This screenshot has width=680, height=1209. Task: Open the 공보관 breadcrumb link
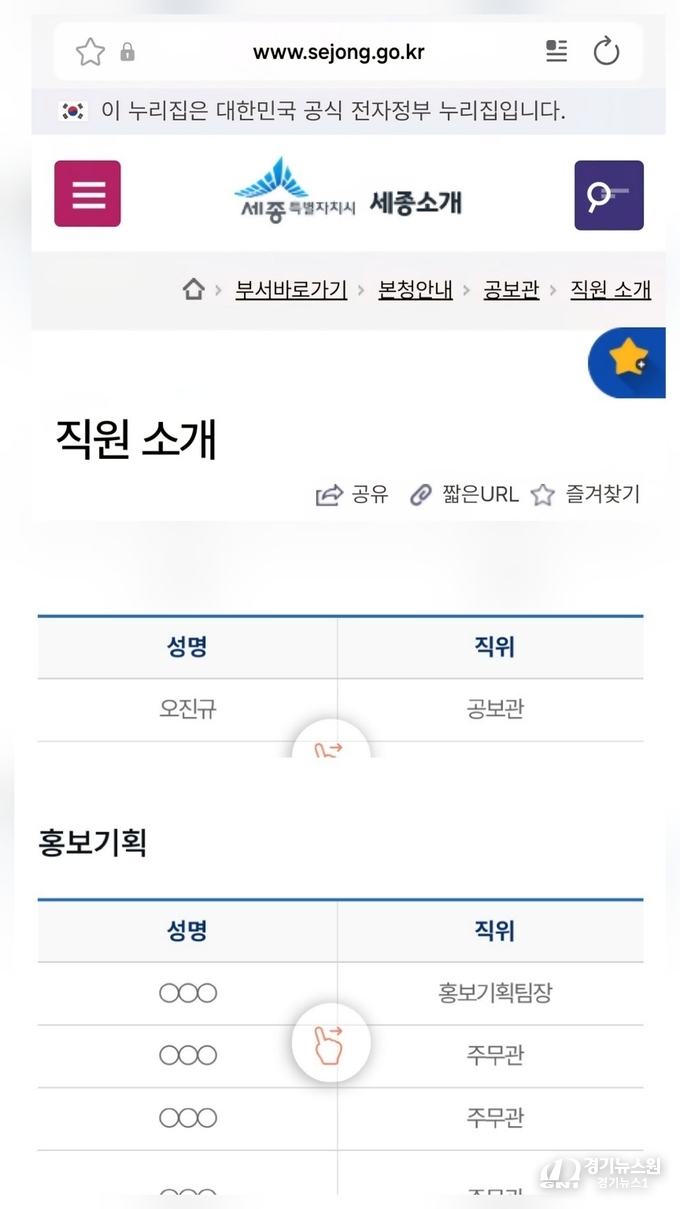tap(511, 290)
